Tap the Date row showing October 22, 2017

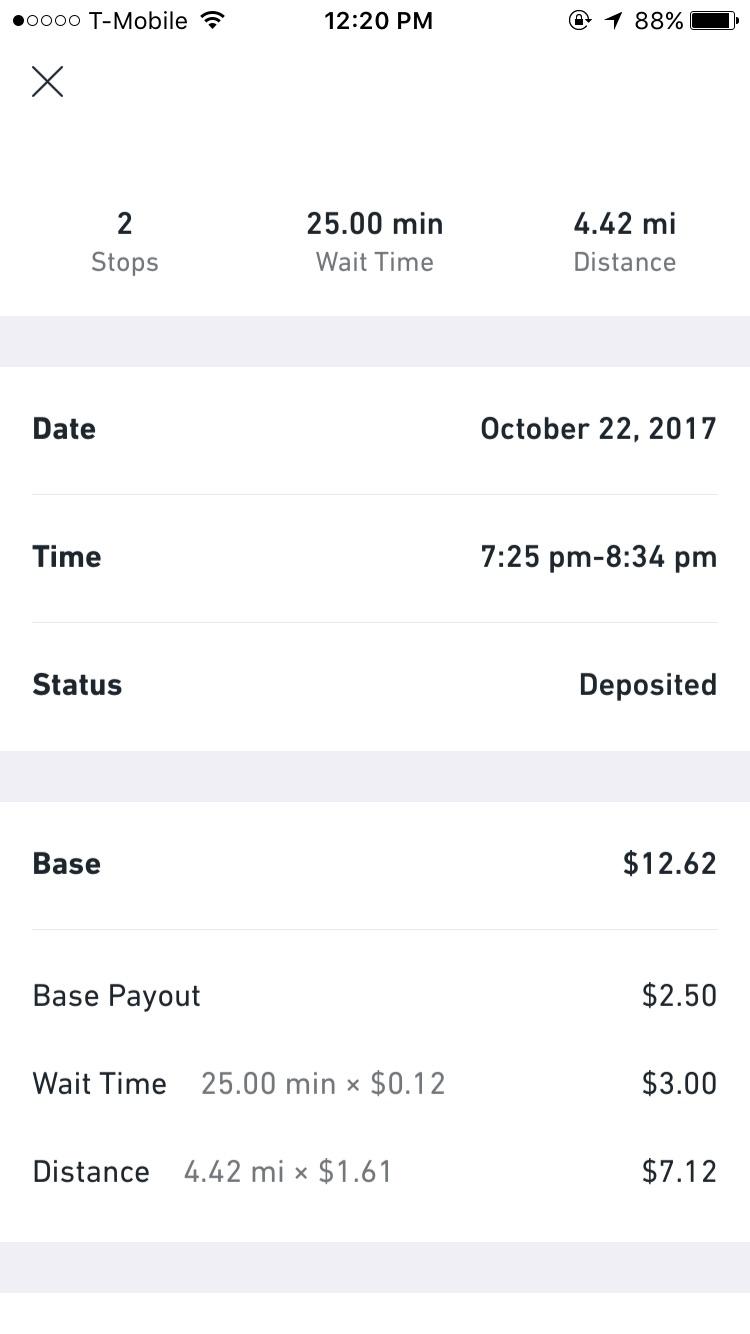375,428
